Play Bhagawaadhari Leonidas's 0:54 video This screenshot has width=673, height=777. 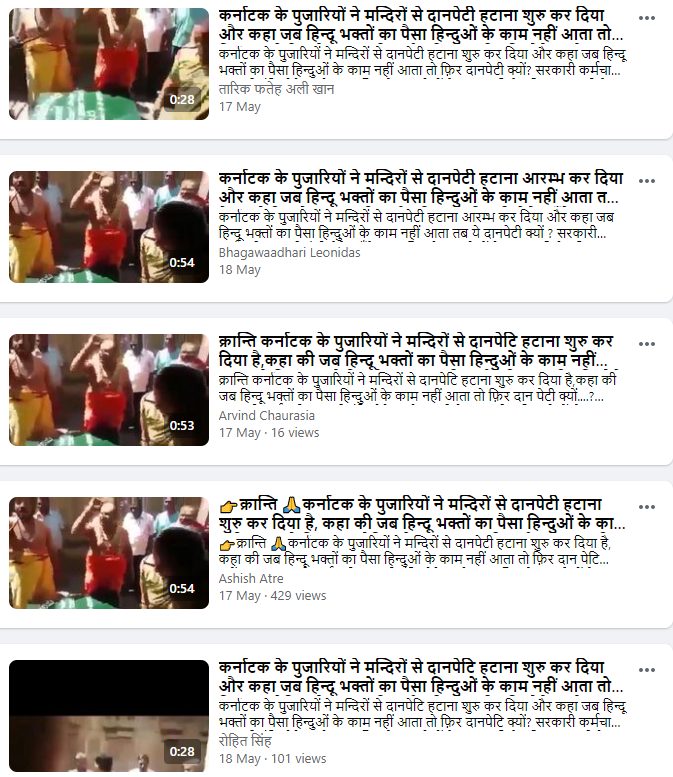pos(108,226)
